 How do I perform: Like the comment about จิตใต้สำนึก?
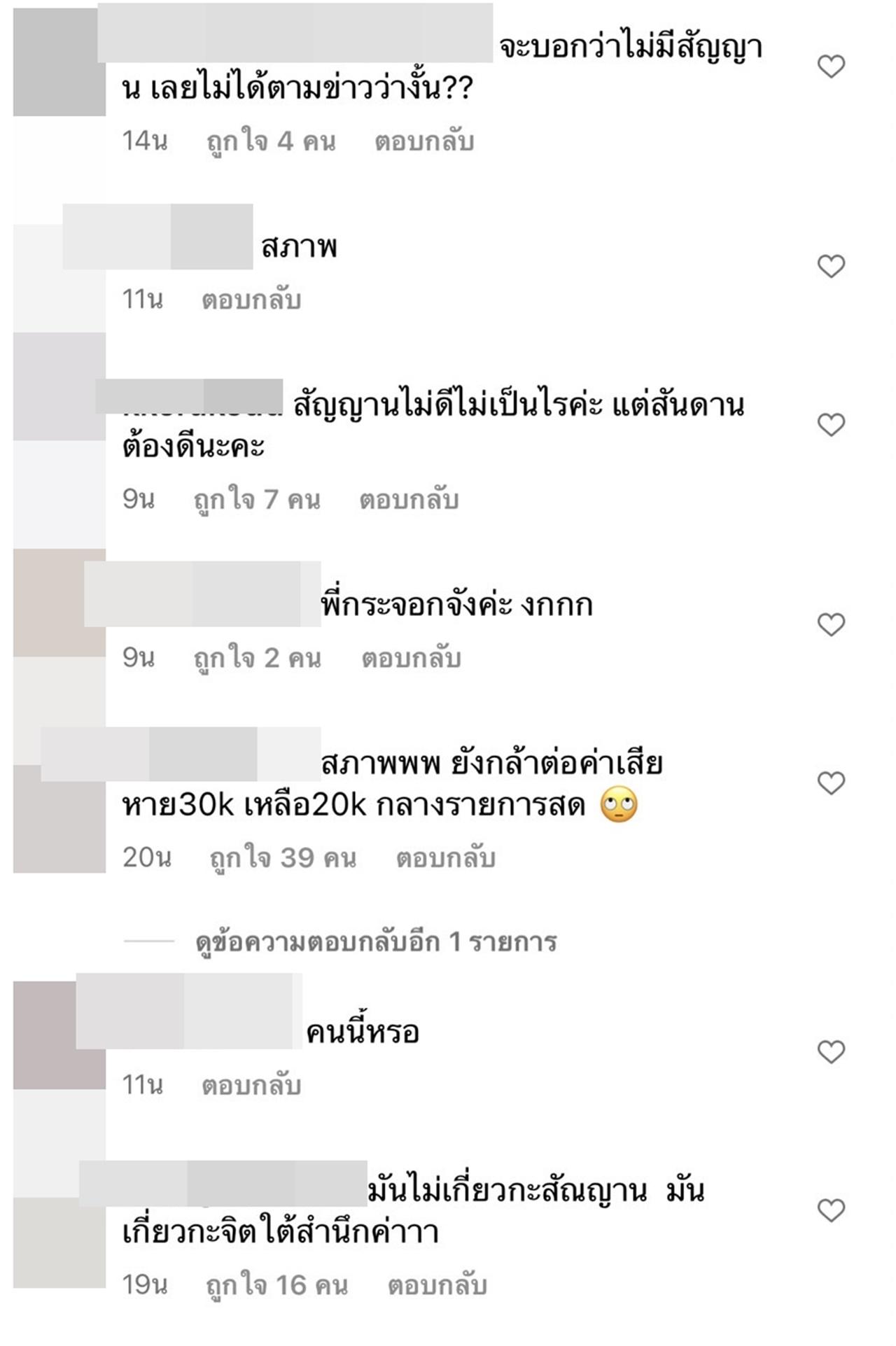(831, 1211)
